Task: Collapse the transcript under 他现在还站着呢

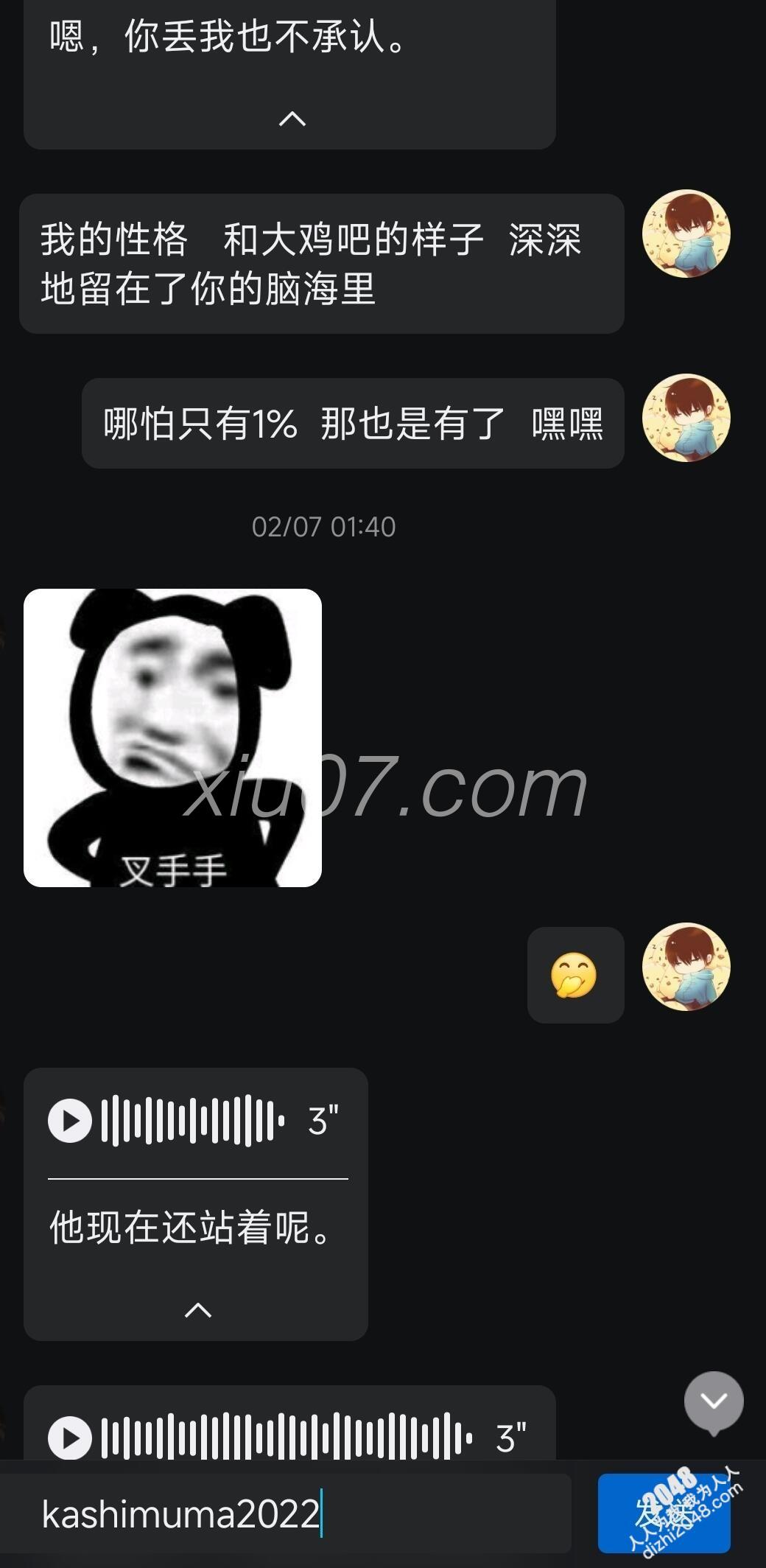Action: 197,1309
